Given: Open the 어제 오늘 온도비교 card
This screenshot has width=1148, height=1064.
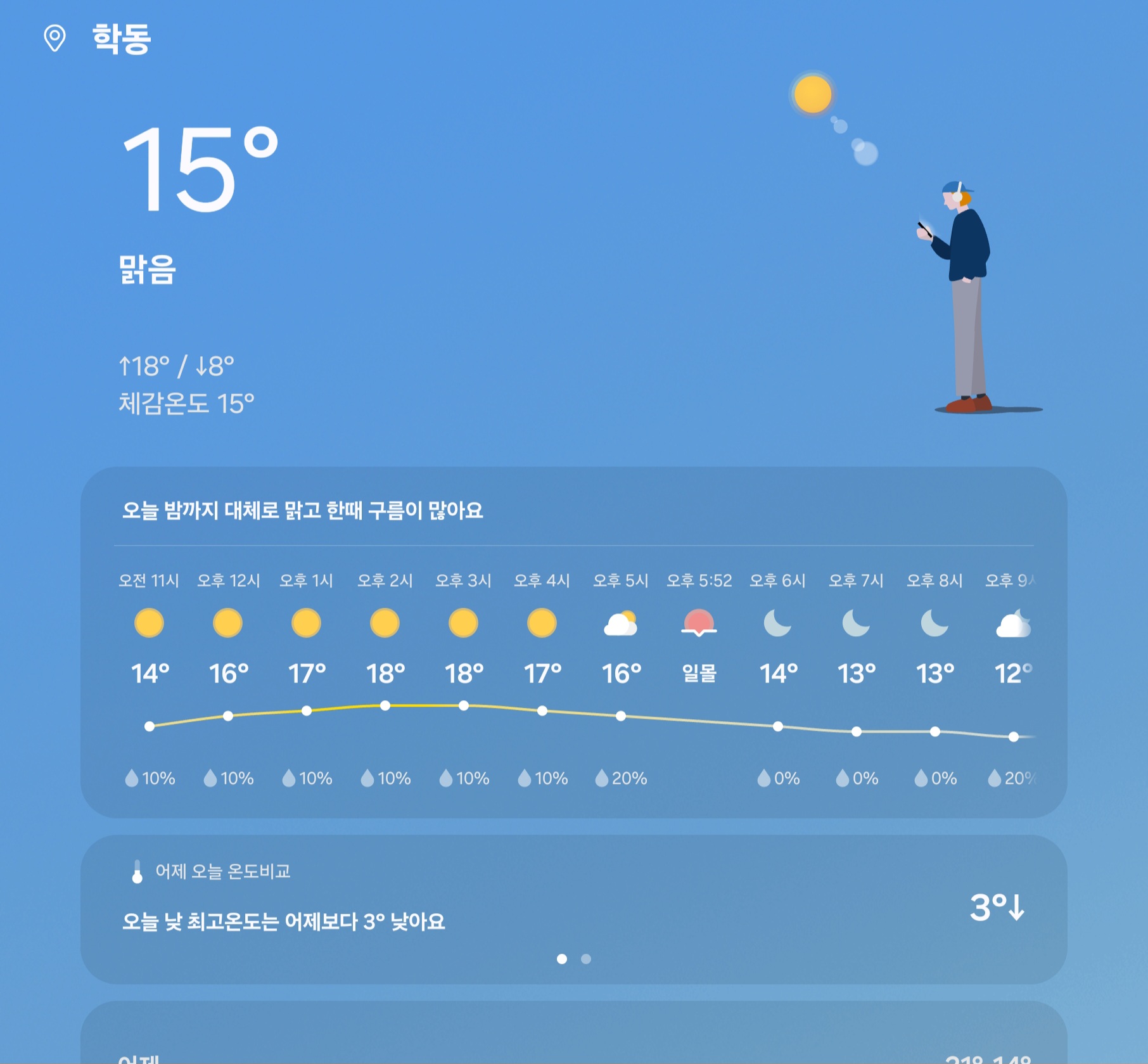Looking at the screenshot, I should [x=573, y=909].
